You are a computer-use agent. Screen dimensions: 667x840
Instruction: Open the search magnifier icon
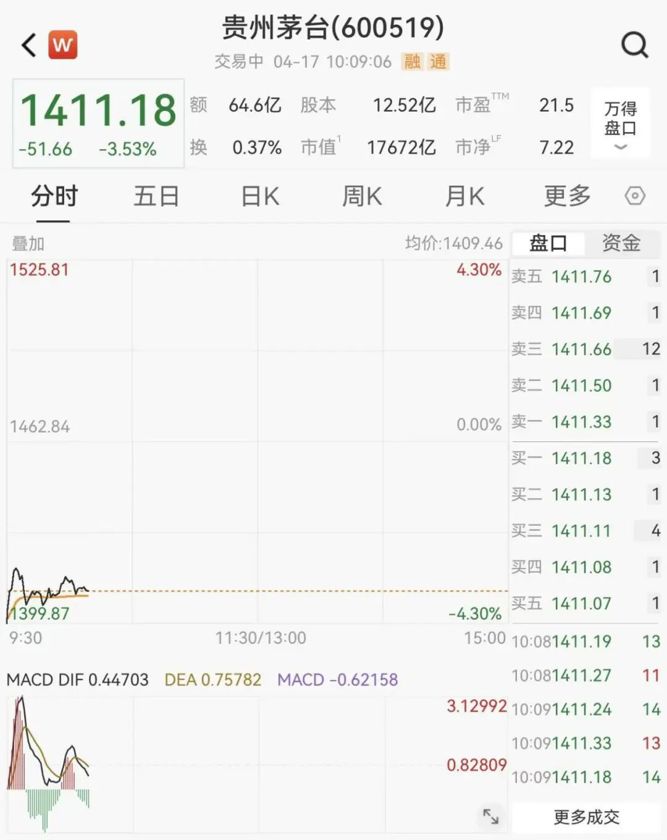[x=634, y=45]
